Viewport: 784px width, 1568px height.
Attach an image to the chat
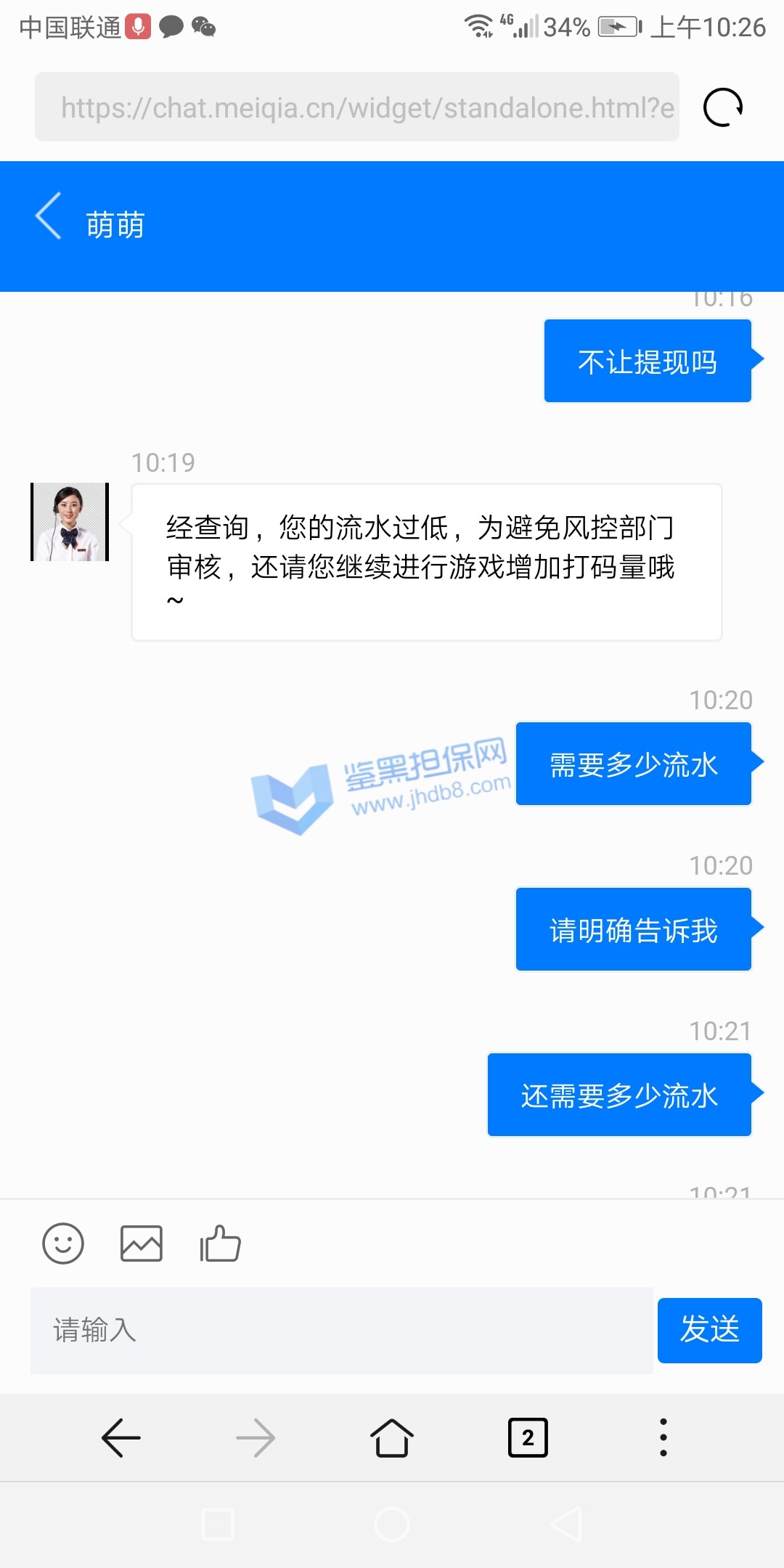point(141,1244)
